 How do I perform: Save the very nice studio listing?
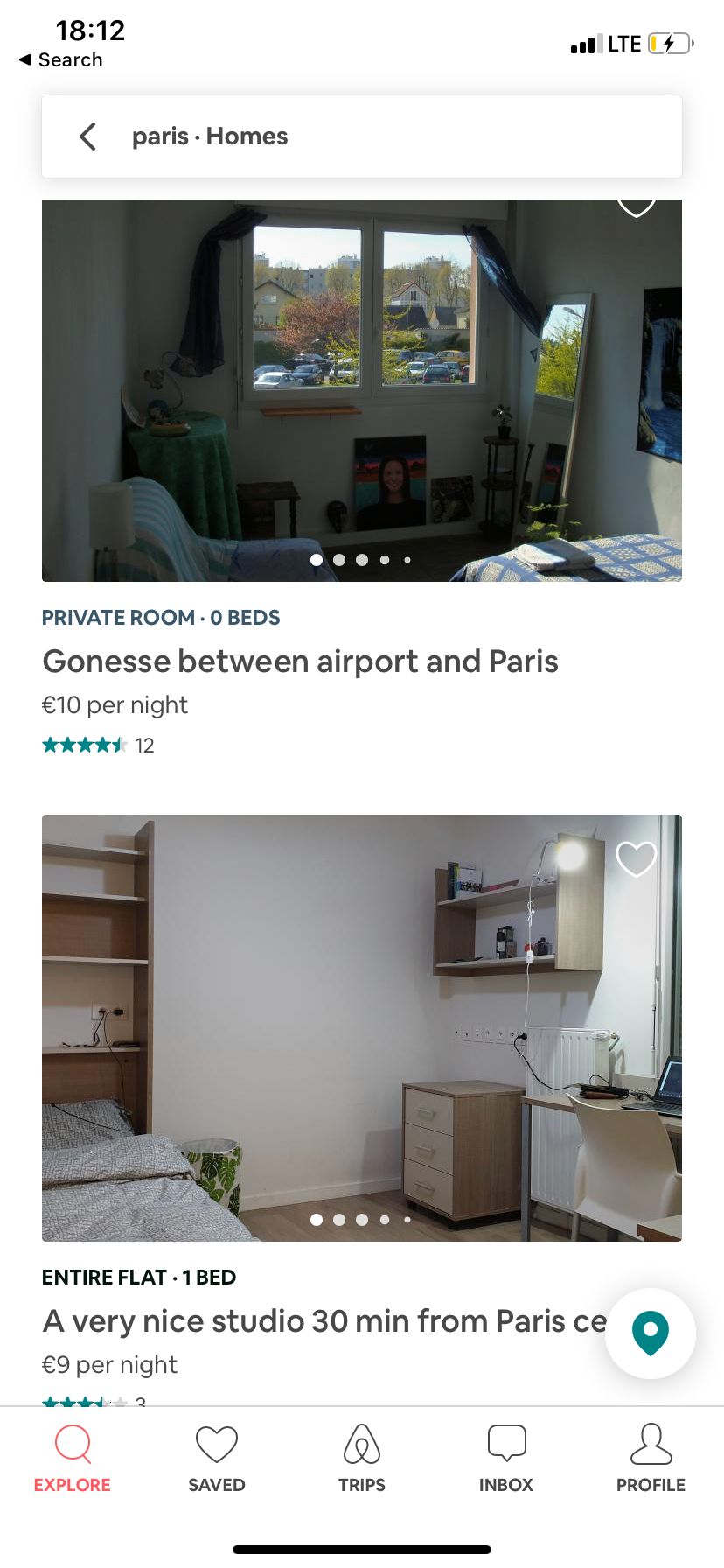pyautogui.click(x=636, y=858)
